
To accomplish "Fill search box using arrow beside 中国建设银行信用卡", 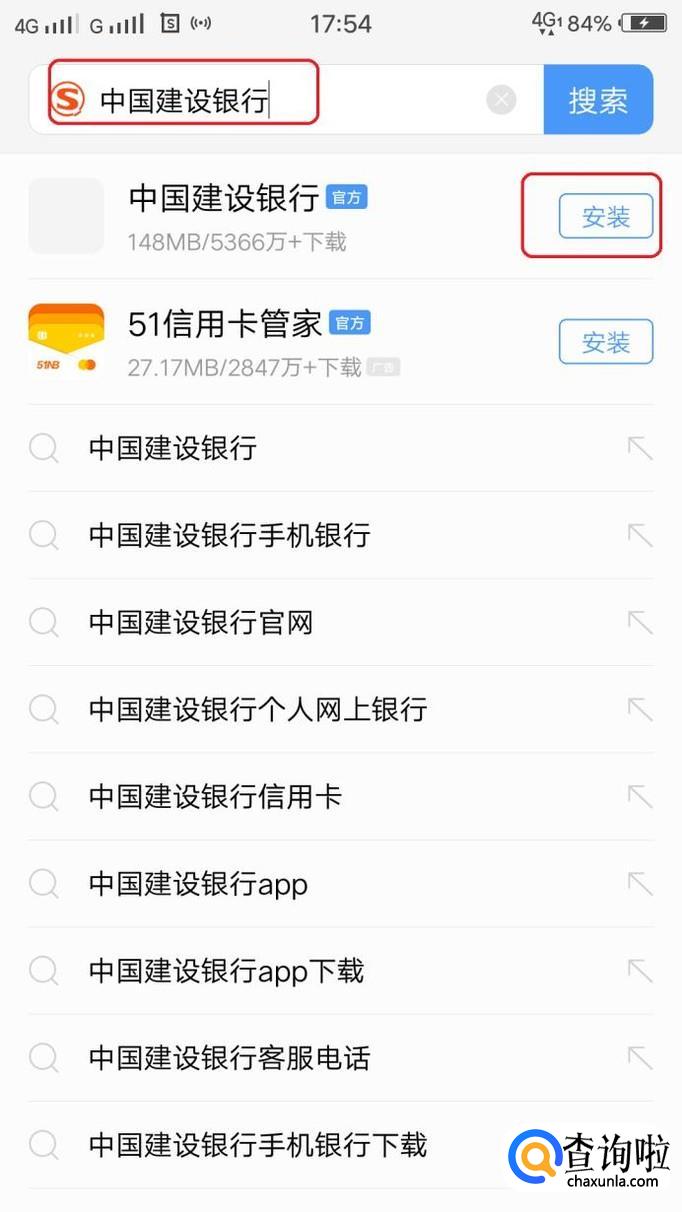I will (639, 797).
